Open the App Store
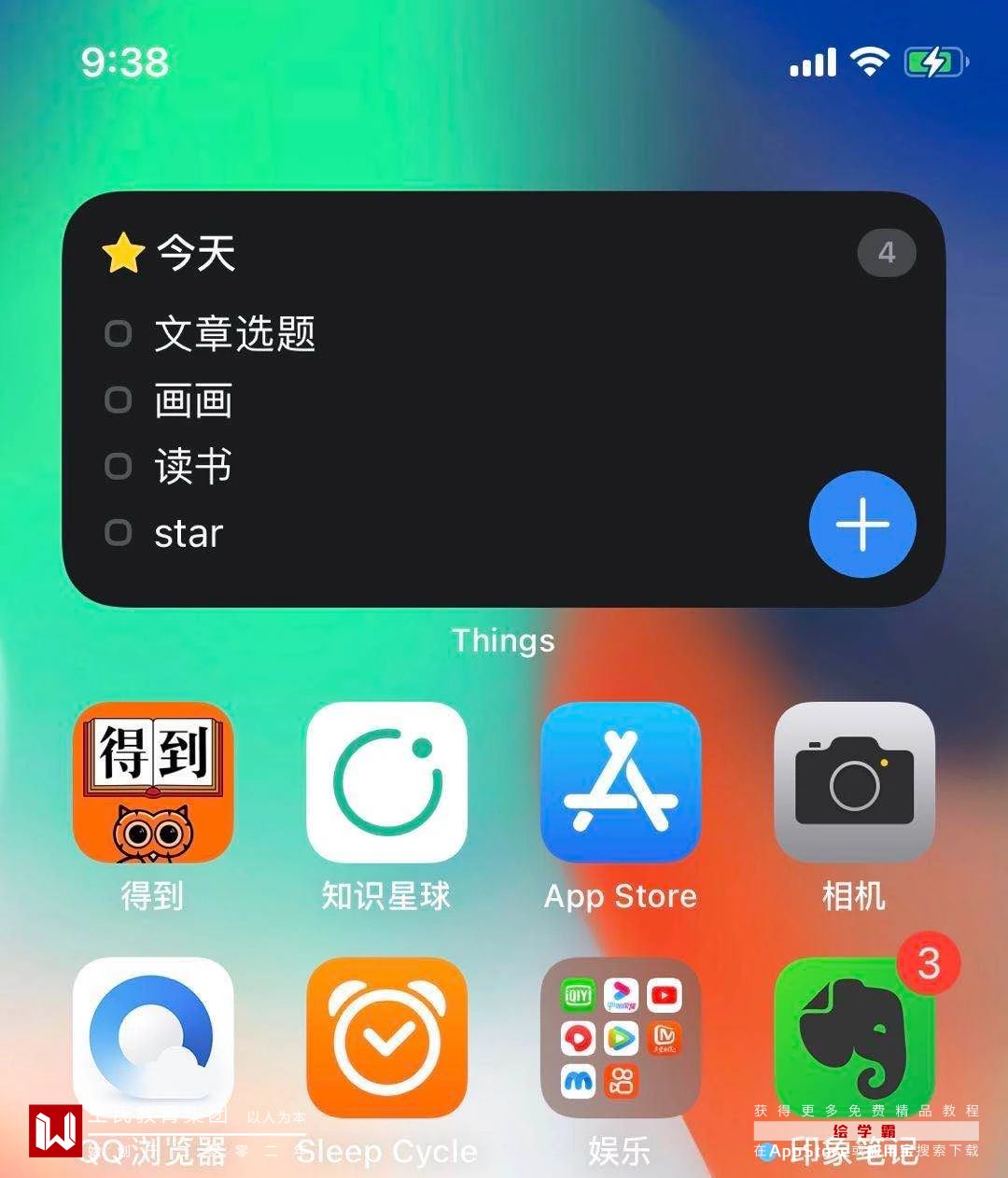 click(621, 782)
